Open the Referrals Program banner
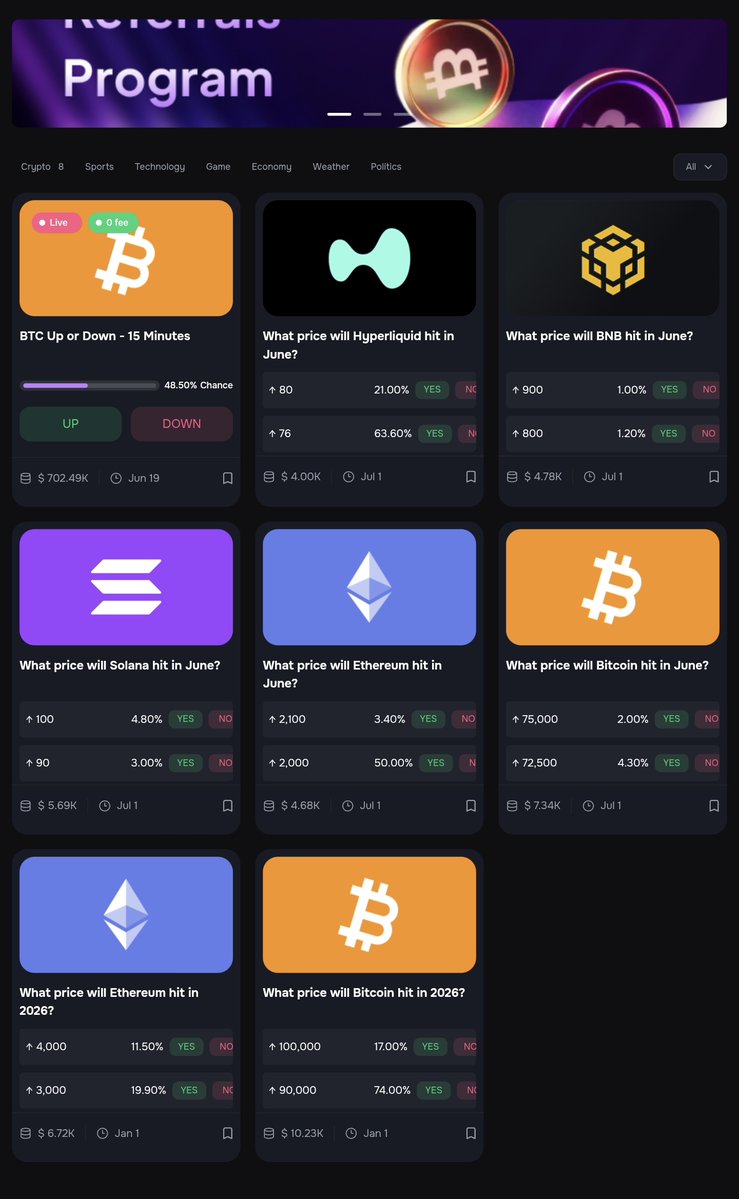The image size is (739, 1199). (x=370, y=73)
